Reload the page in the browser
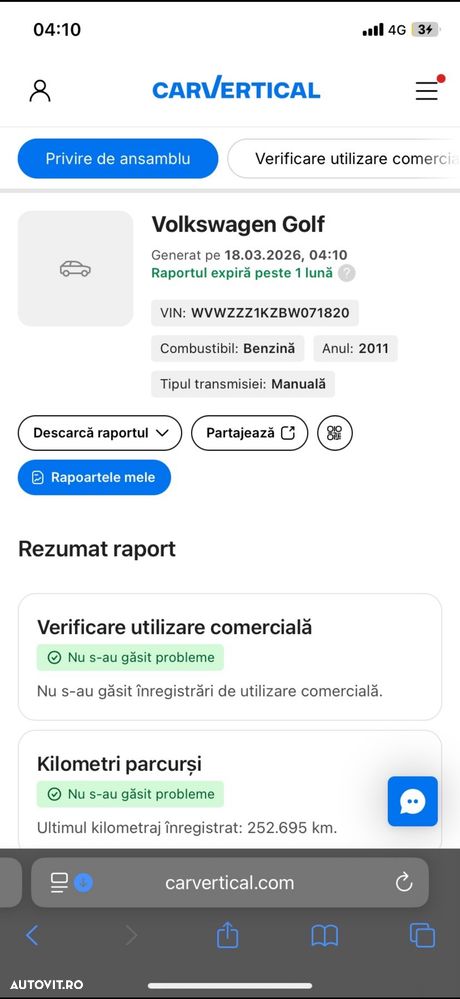Viewport: 460px width, 999px height. 404,882
